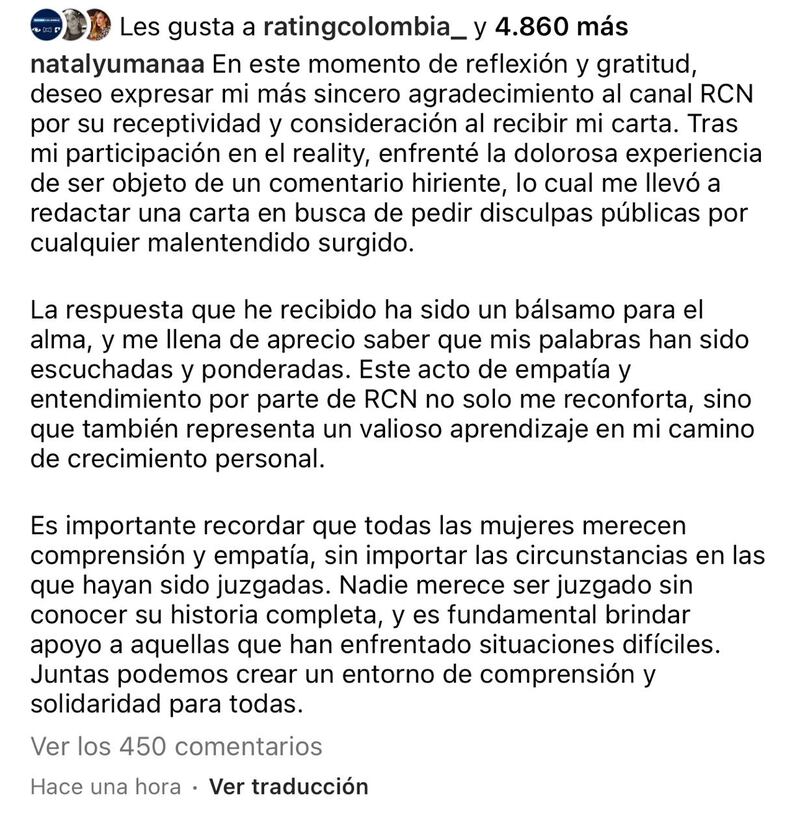Tap Ver traducción to translate caption
Screen dimensions: 800x832
click(288, 787)
